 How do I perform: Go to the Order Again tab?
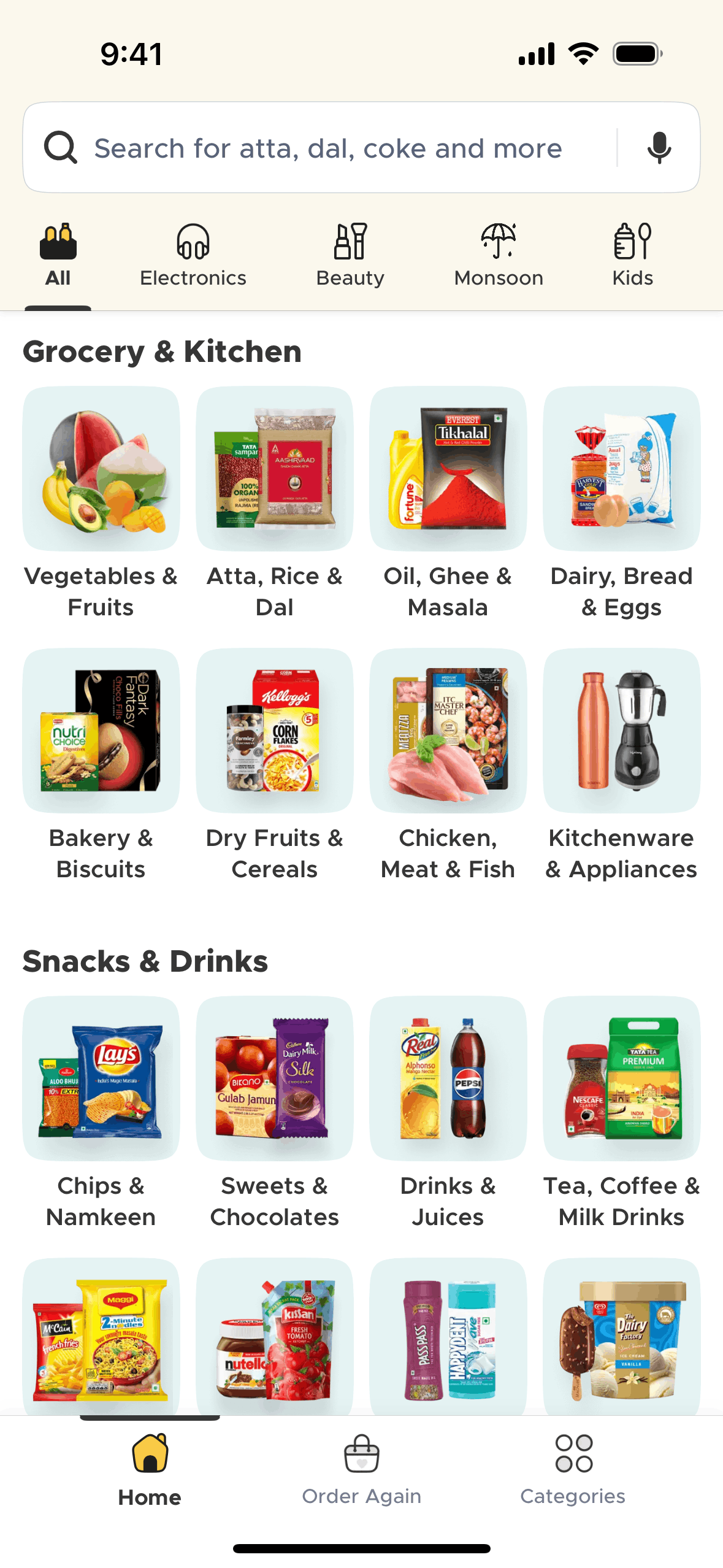(x=362, y=1470)
